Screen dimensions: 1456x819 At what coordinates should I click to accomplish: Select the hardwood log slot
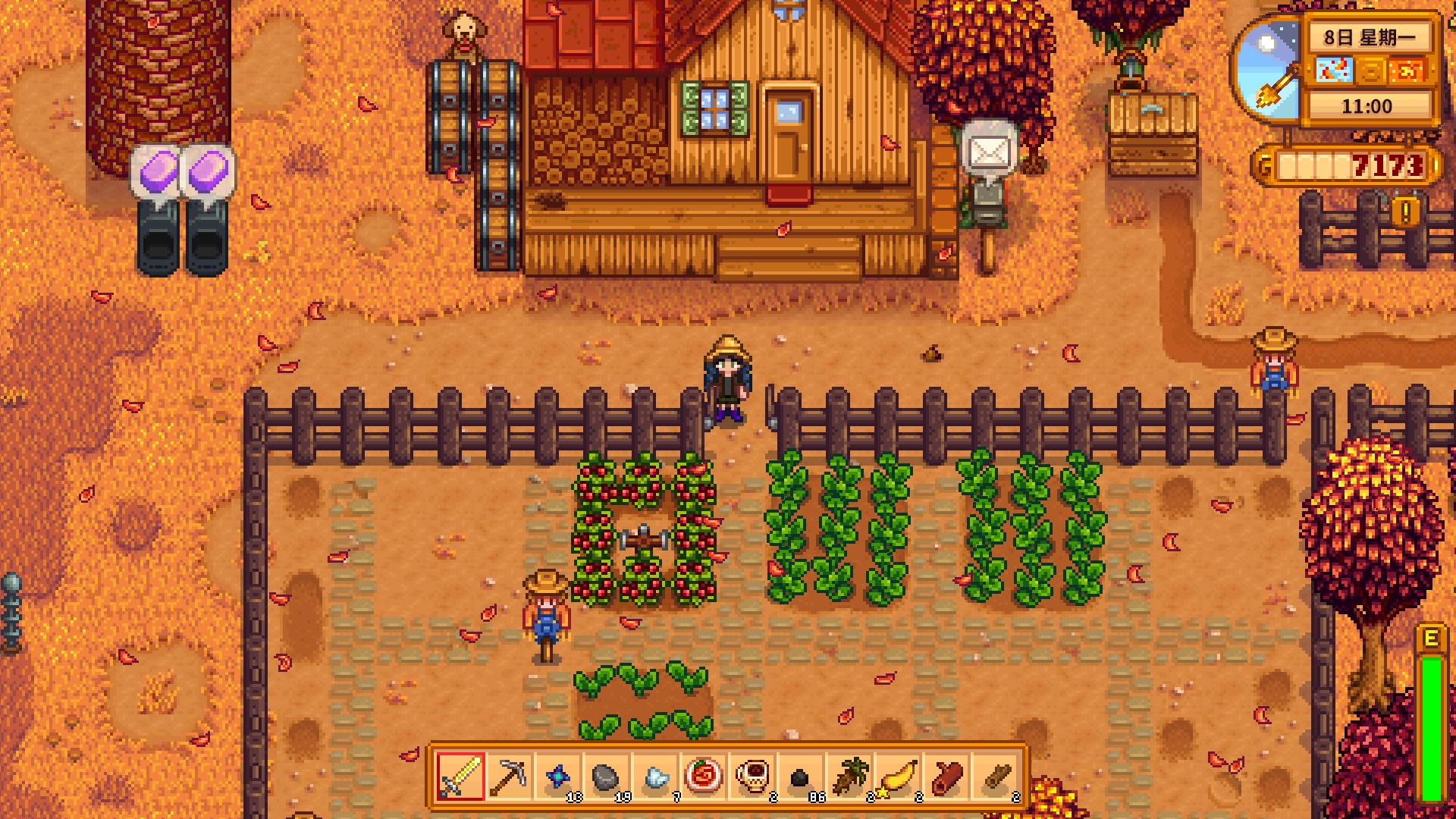946,777
